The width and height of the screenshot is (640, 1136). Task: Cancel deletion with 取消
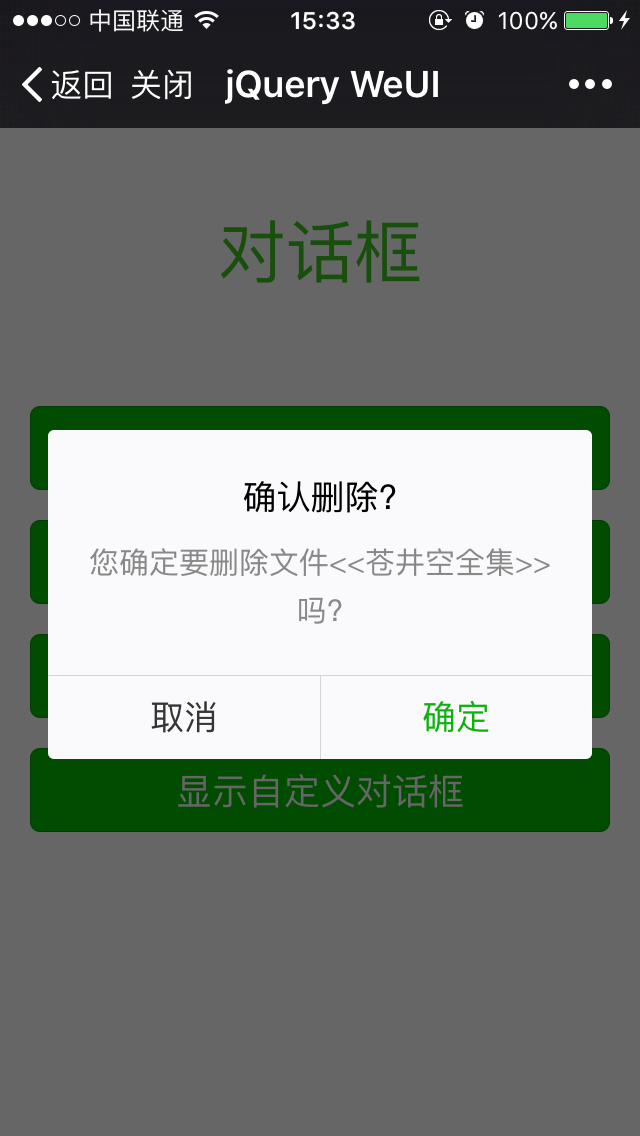184,717
